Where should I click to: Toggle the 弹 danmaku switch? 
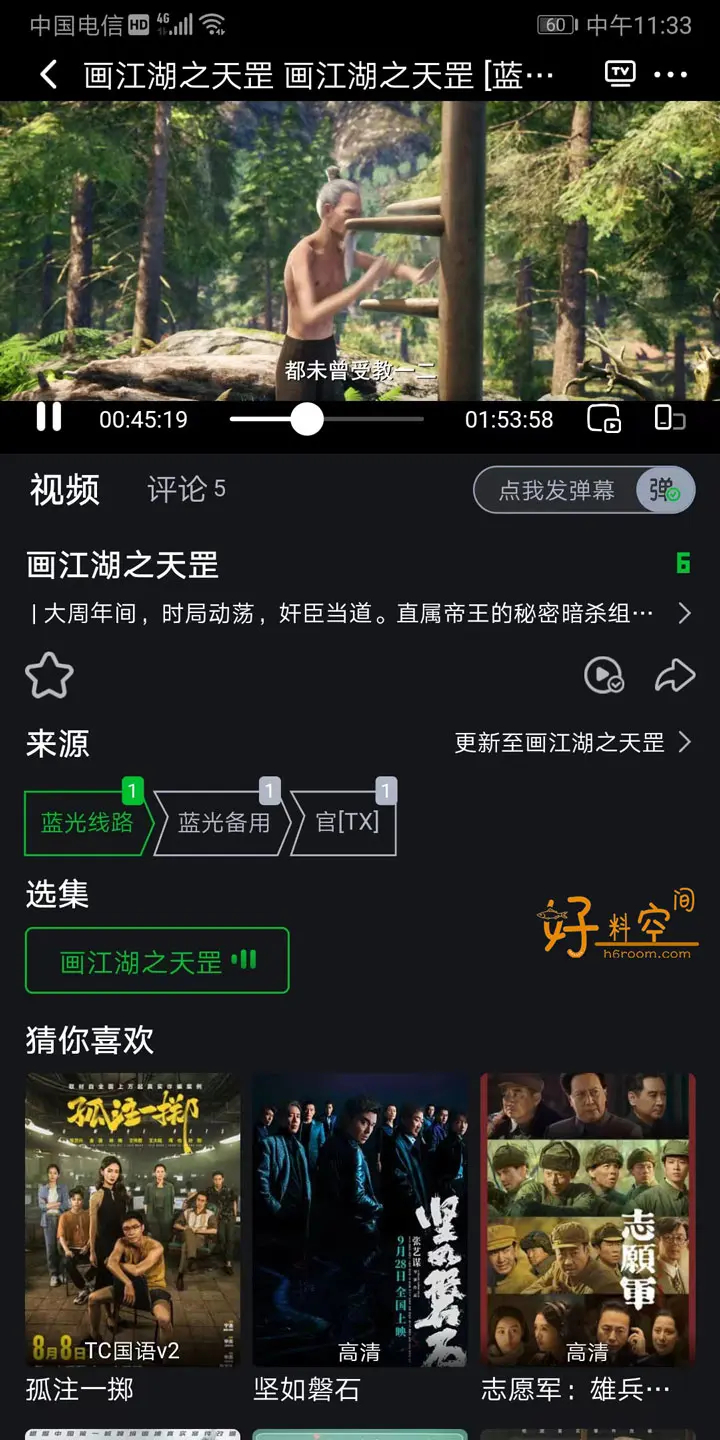[x=665, y=490]
